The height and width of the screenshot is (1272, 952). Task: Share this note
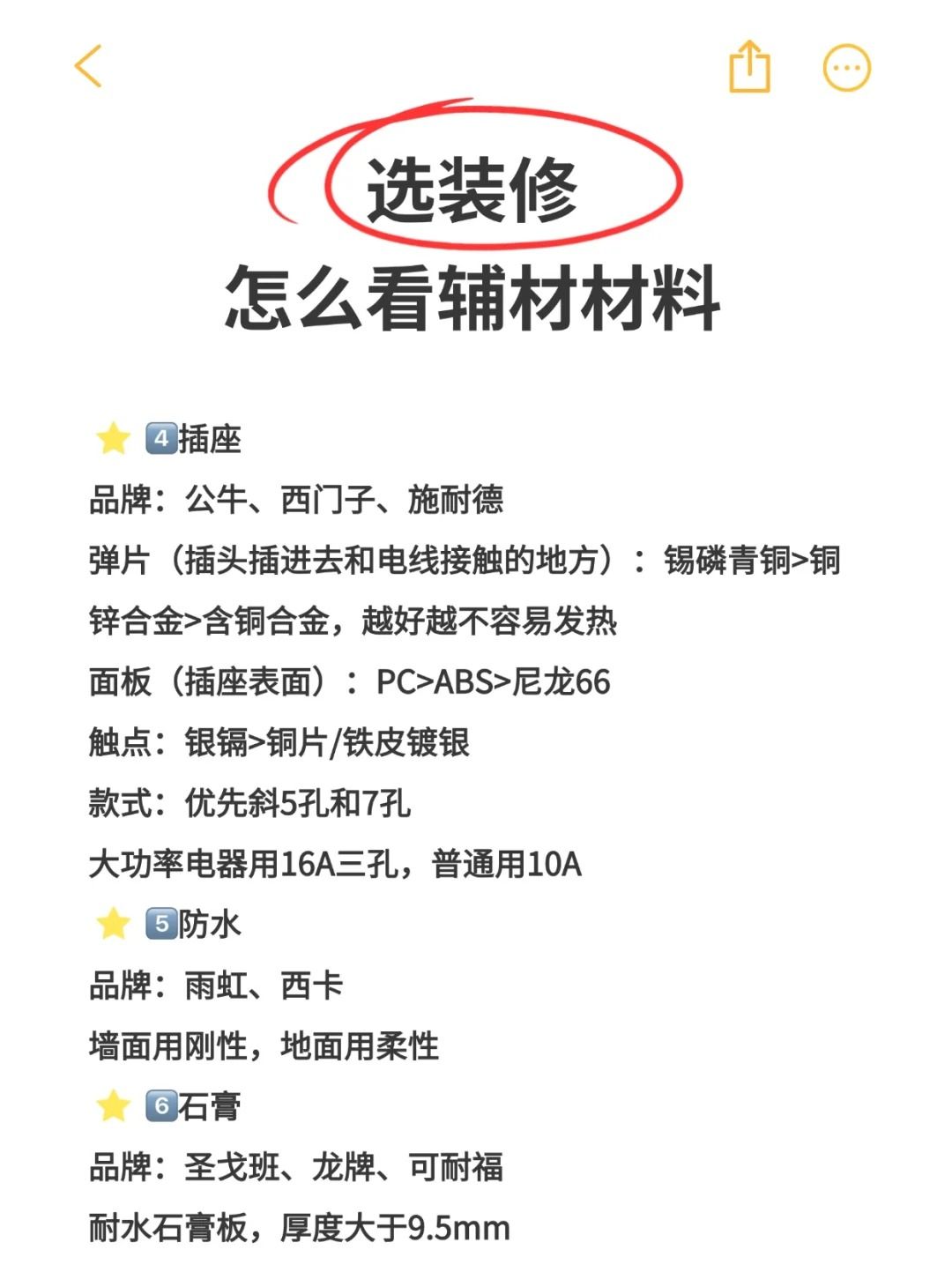tap(749, 66)
